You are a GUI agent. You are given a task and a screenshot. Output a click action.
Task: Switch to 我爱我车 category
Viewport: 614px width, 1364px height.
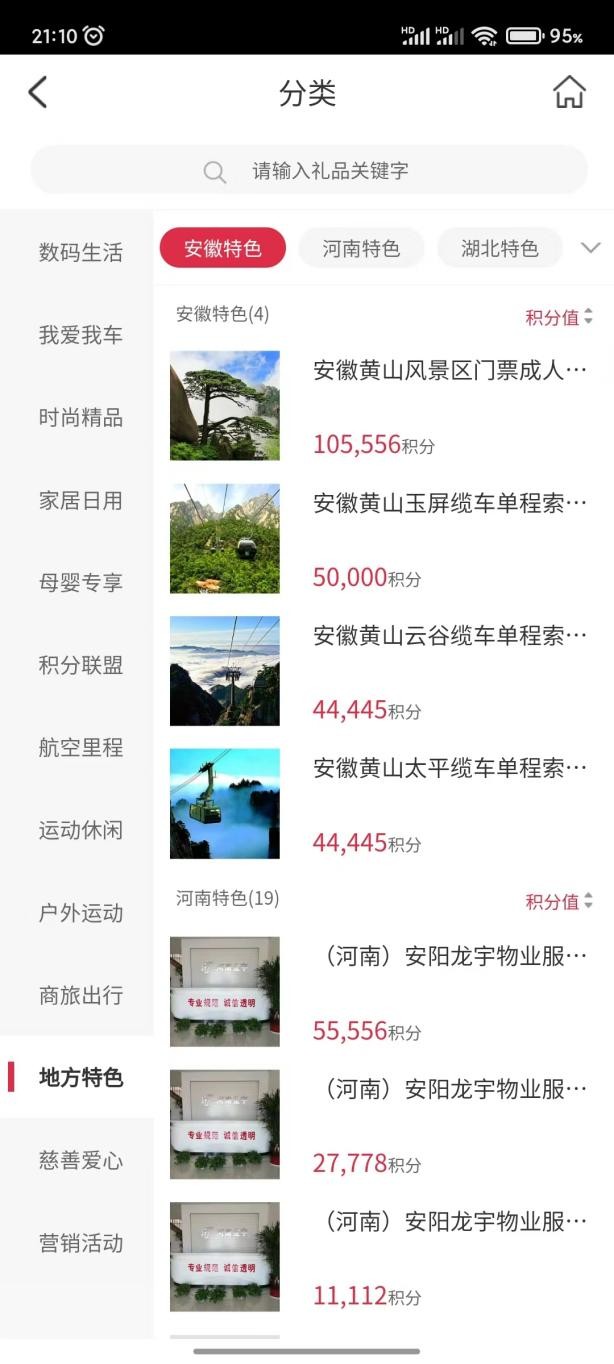pyautogui.click(x=81, y=335)
